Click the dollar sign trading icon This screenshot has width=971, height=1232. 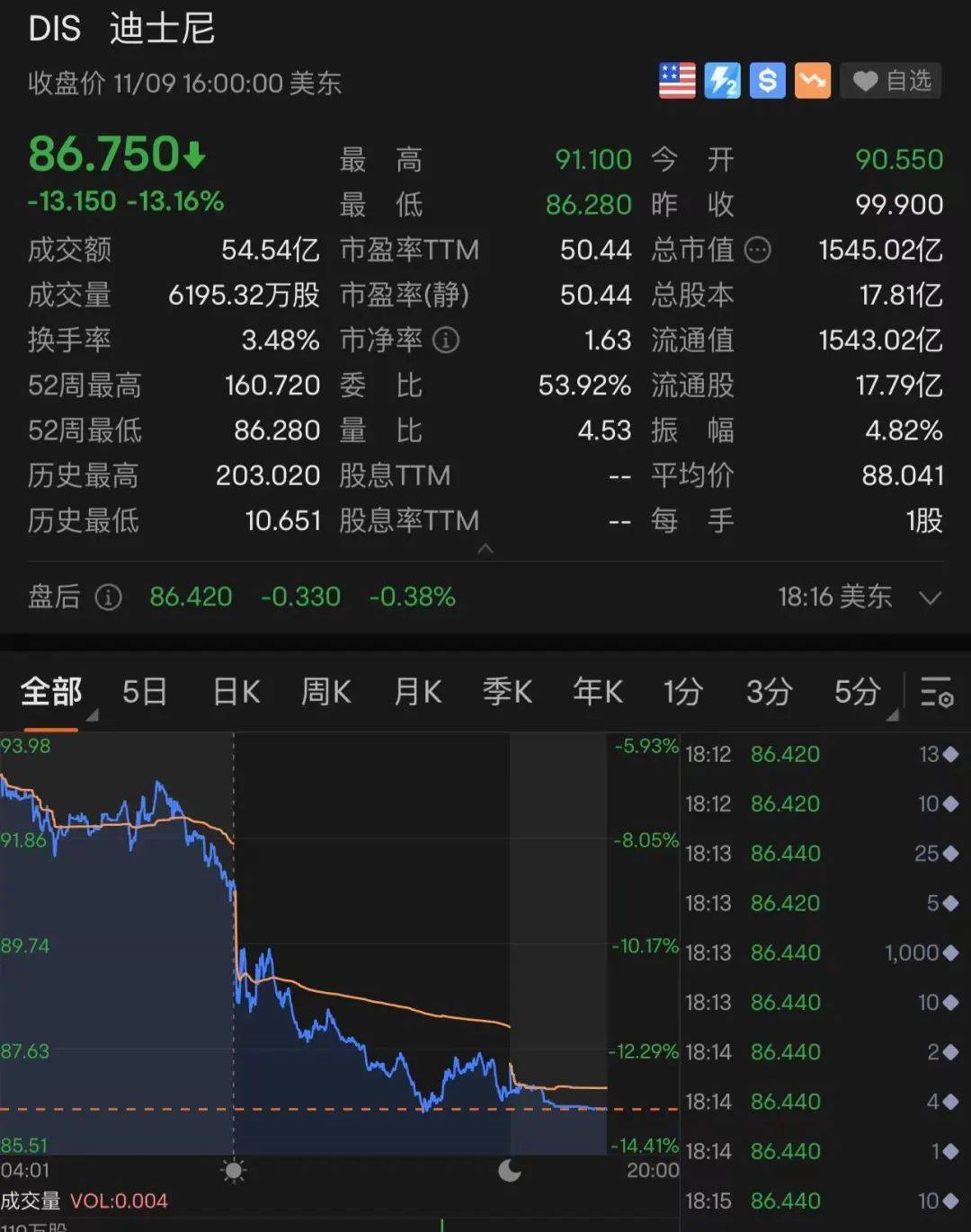pyautogui.click(x=767, y=81)
